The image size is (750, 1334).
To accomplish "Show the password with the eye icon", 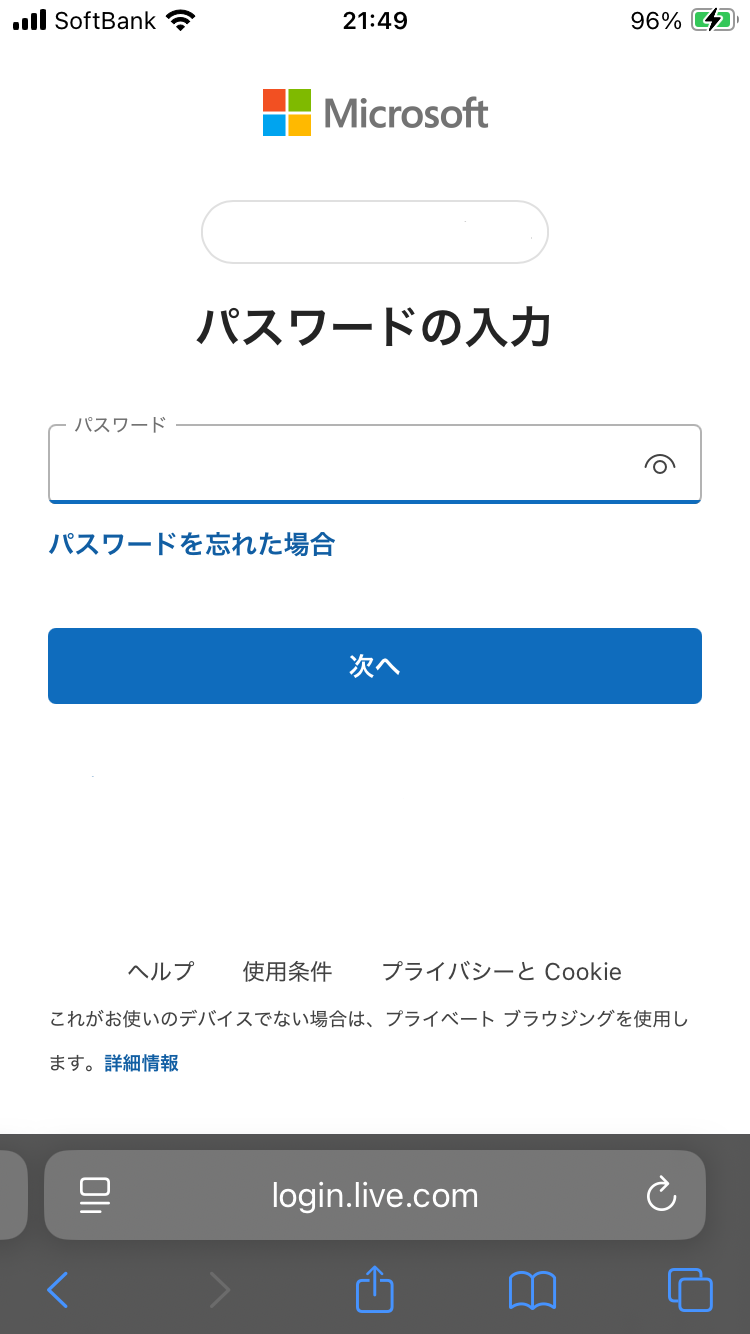I will coord(659,465).
